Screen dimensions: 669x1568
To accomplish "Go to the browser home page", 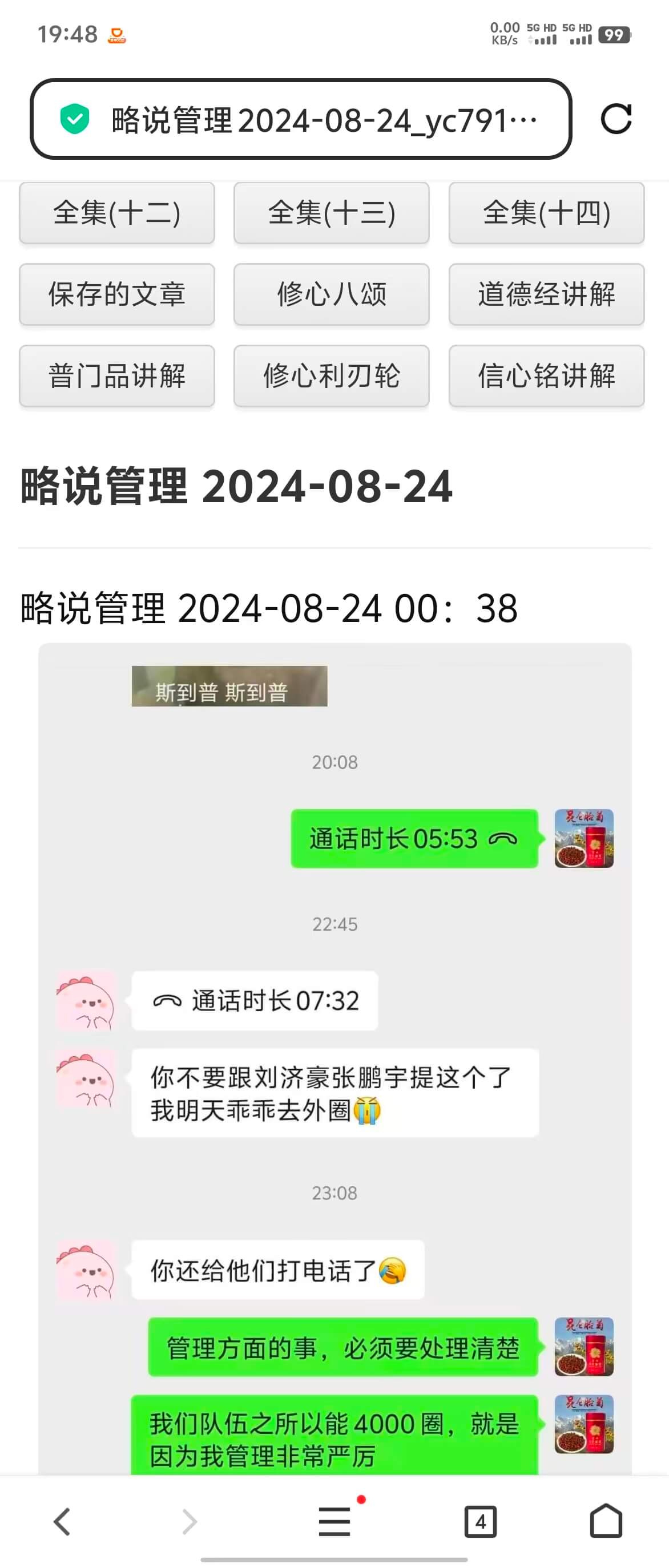I will [x=606, y=1521].
